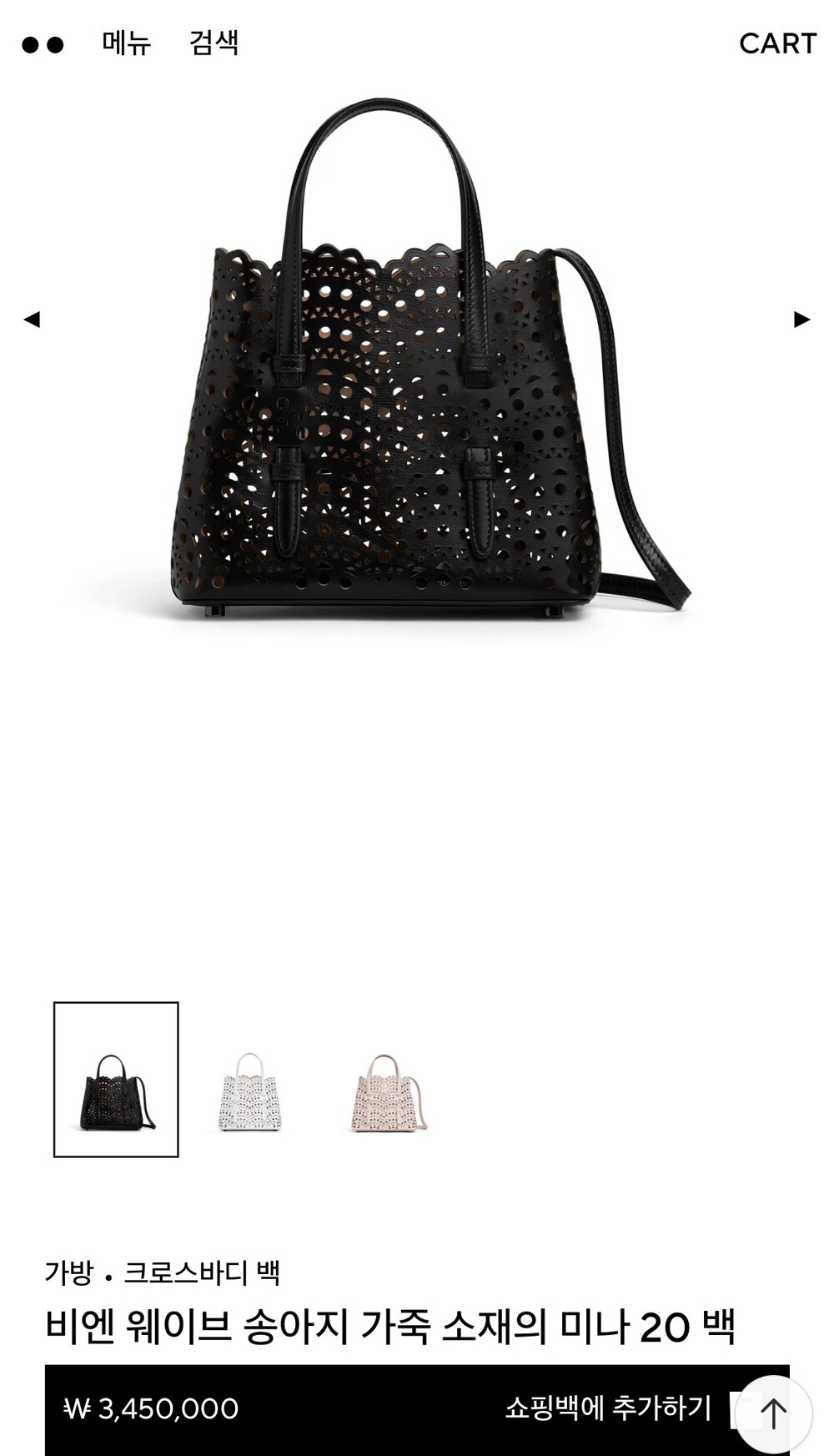Viewport: 834px width, 1456px height.
Task: Go to the Alaïa two-dot logo home
Action: [43, 45]
